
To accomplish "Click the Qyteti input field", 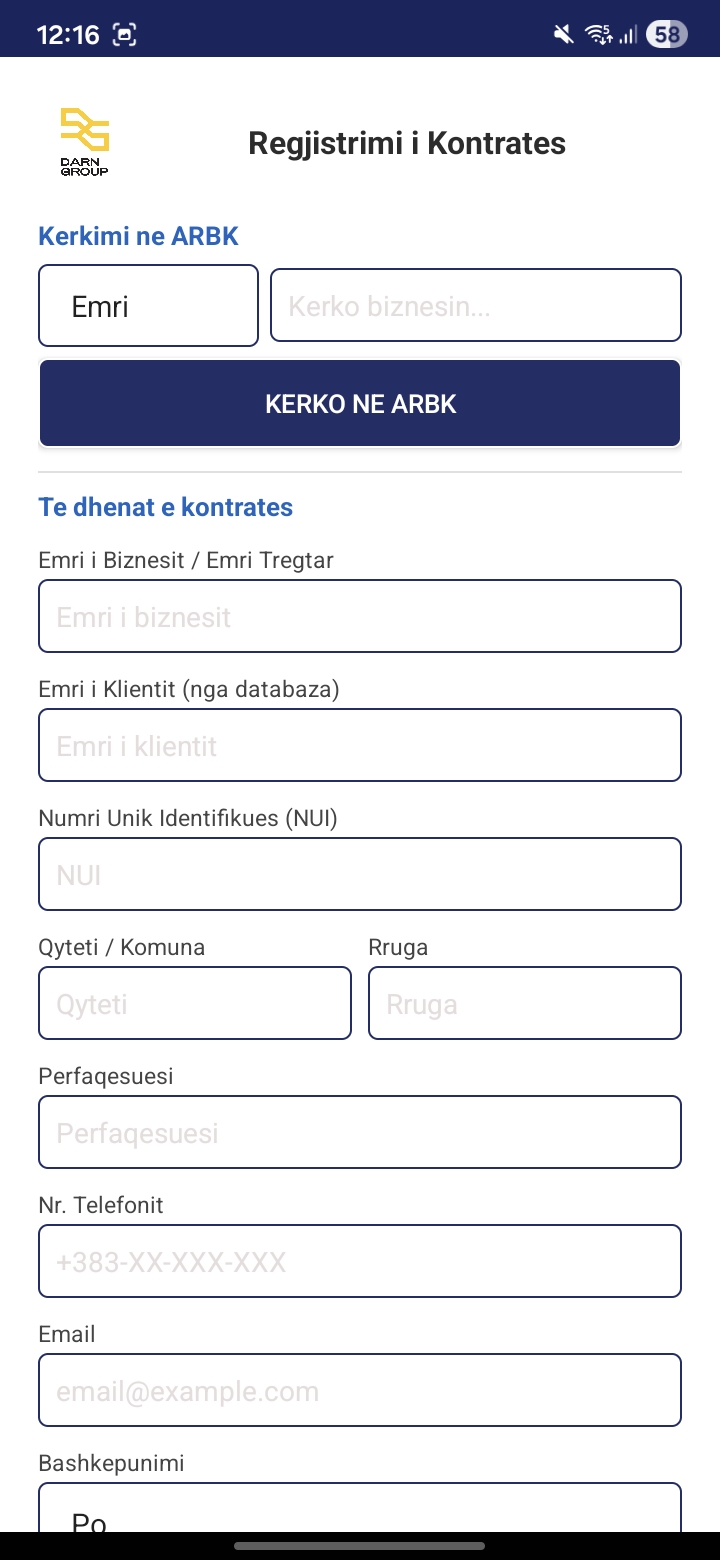I will pyautogui.click(x=194, y=1002).
